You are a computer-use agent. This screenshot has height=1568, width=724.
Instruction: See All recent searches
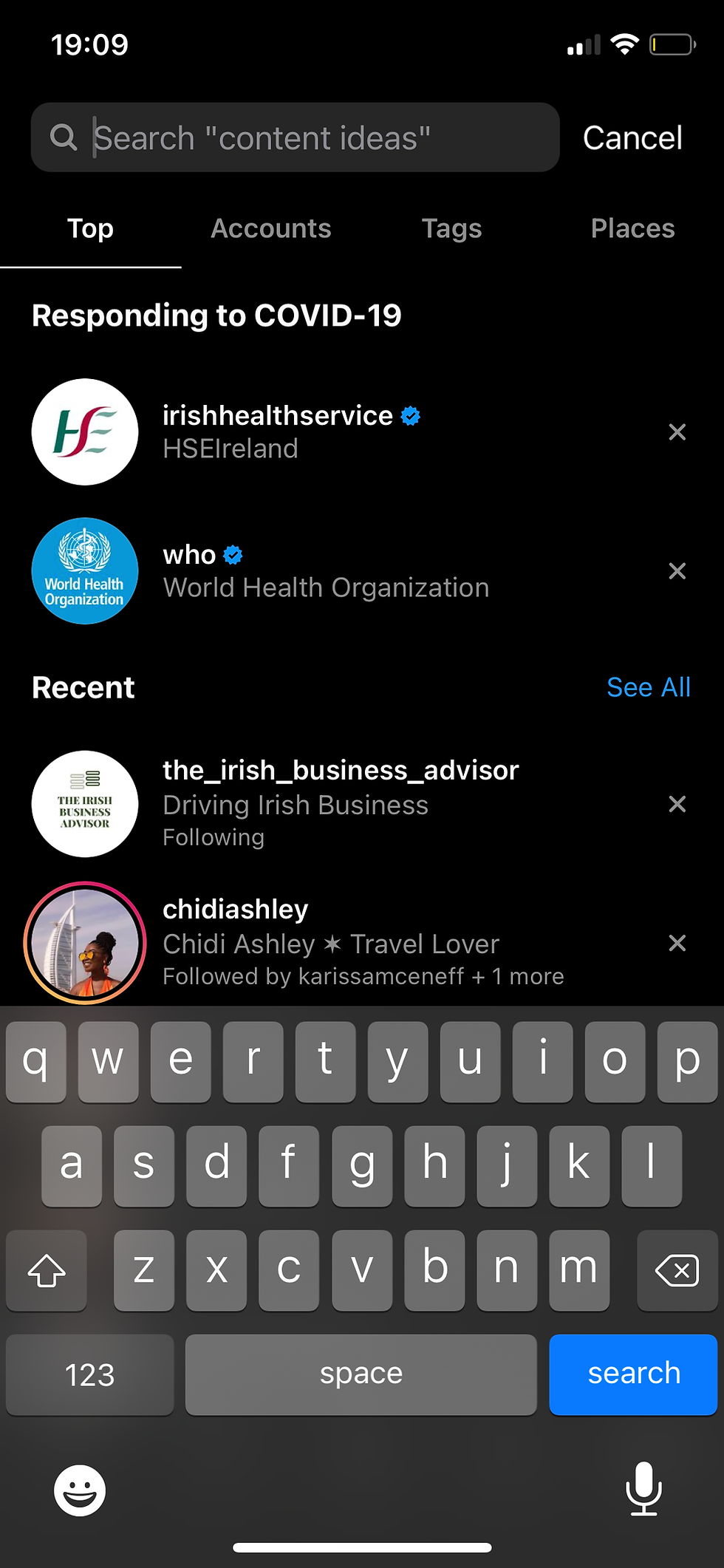click(648, 687)
